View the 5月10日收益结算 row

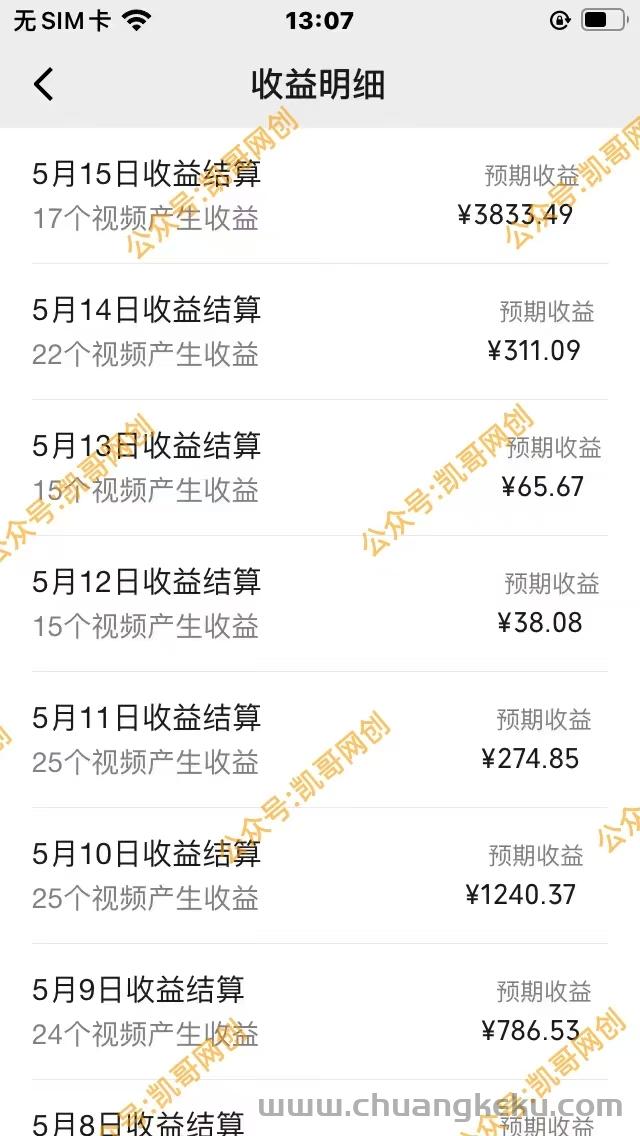pyautogui.click(x=320, y=876)
